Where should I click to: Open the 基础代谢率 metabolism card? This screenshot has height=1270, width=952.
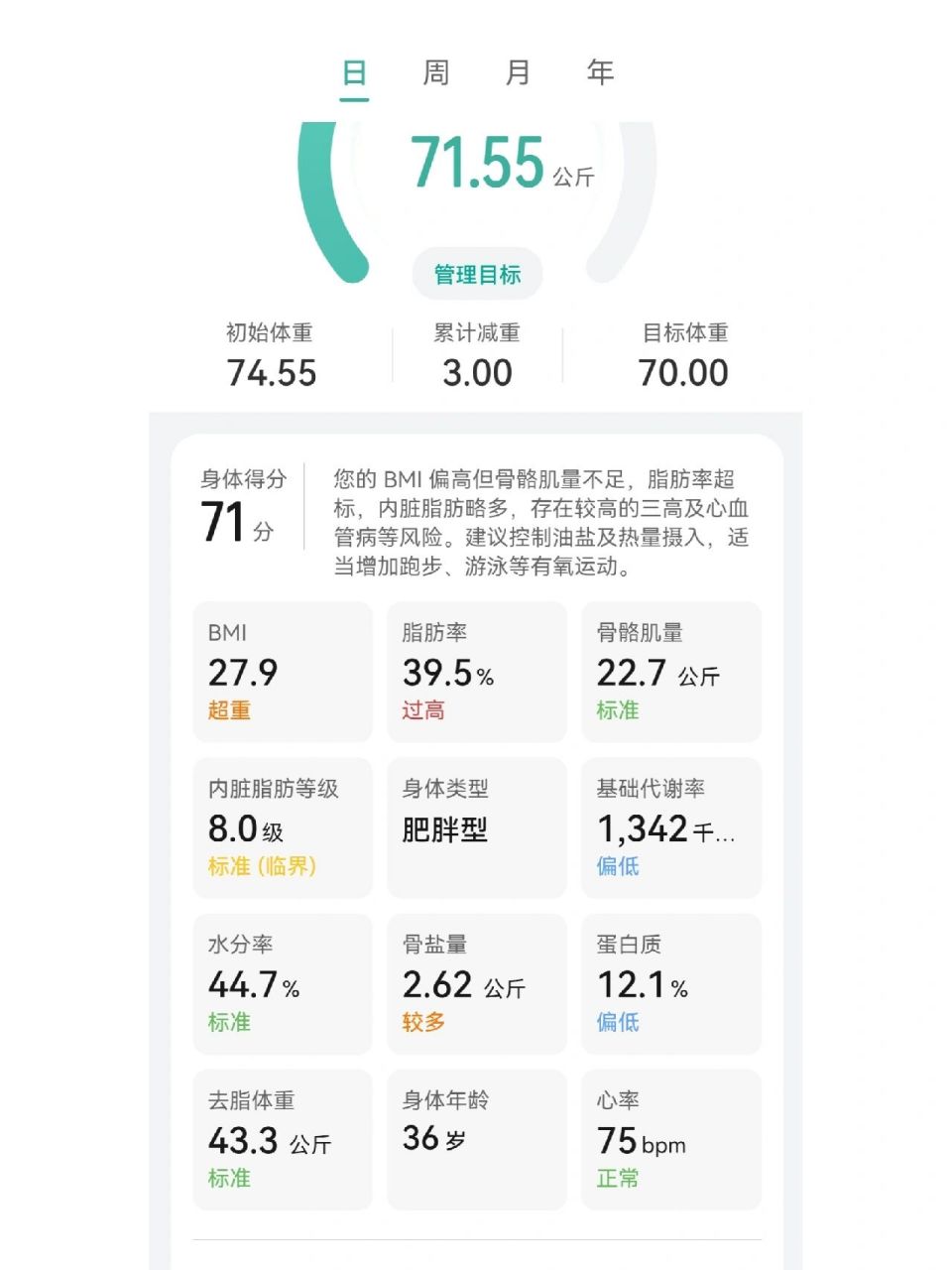[x=671, y=827]
